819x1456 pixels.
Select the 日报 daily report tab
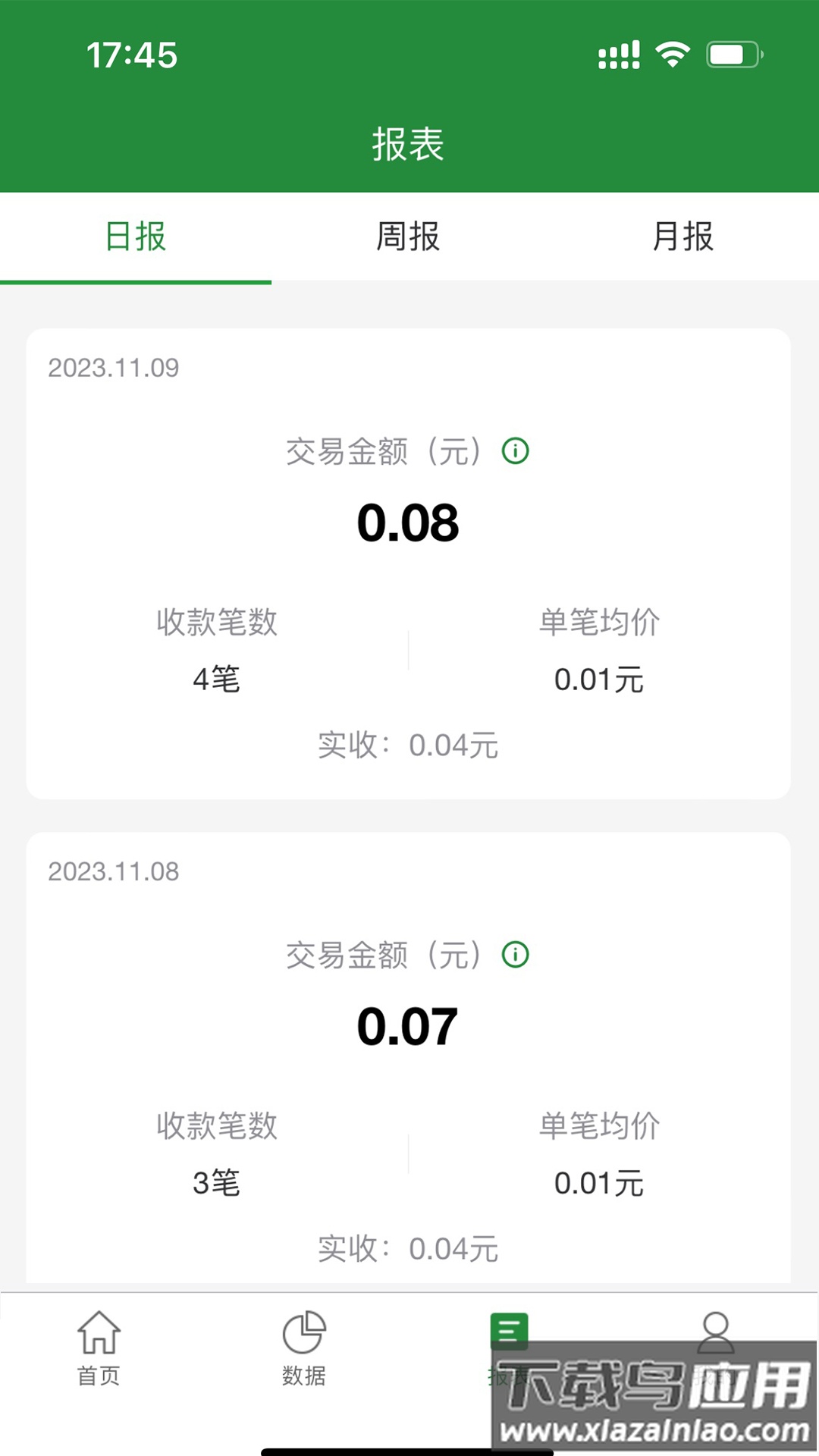136,236
